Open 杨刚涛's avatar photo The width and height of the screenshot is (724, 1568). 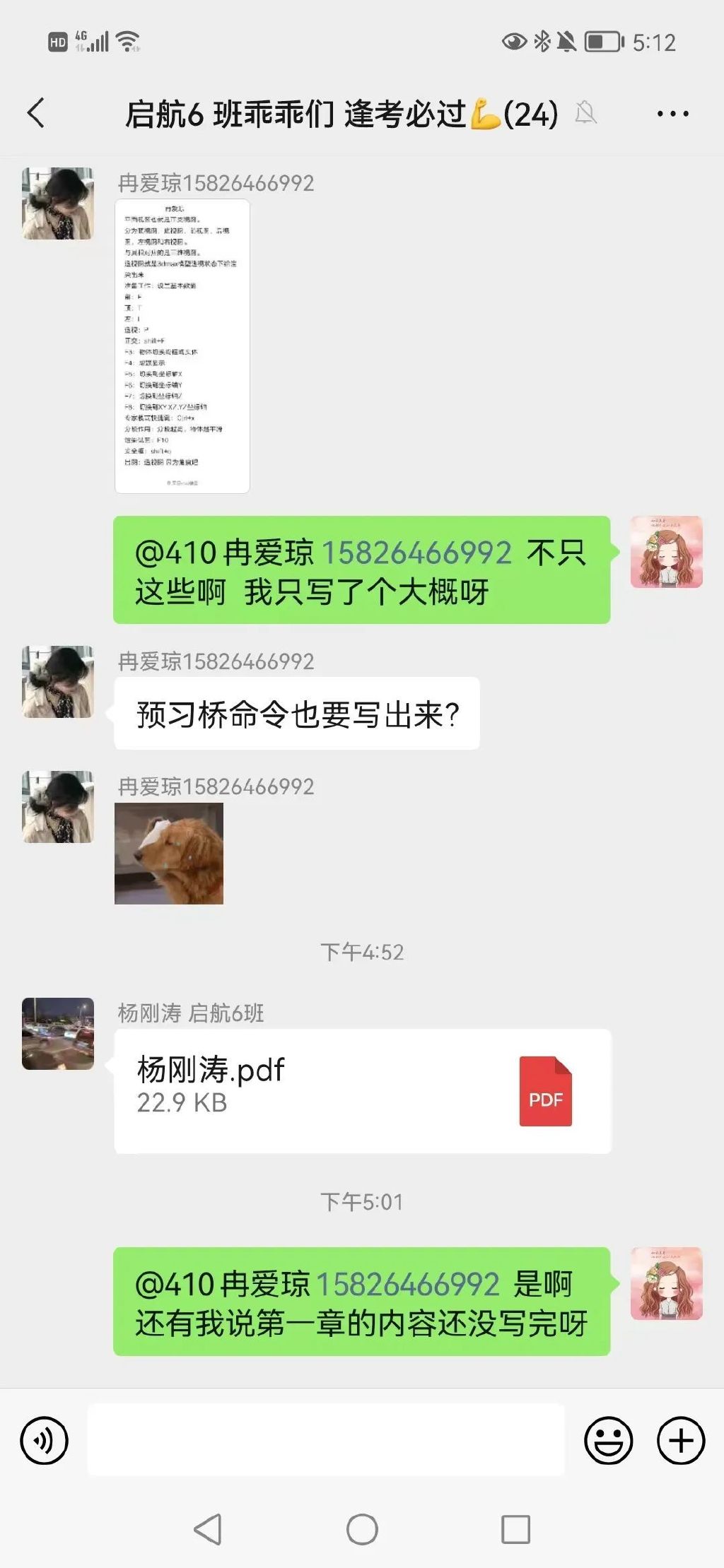click(x=57, y=1032)
